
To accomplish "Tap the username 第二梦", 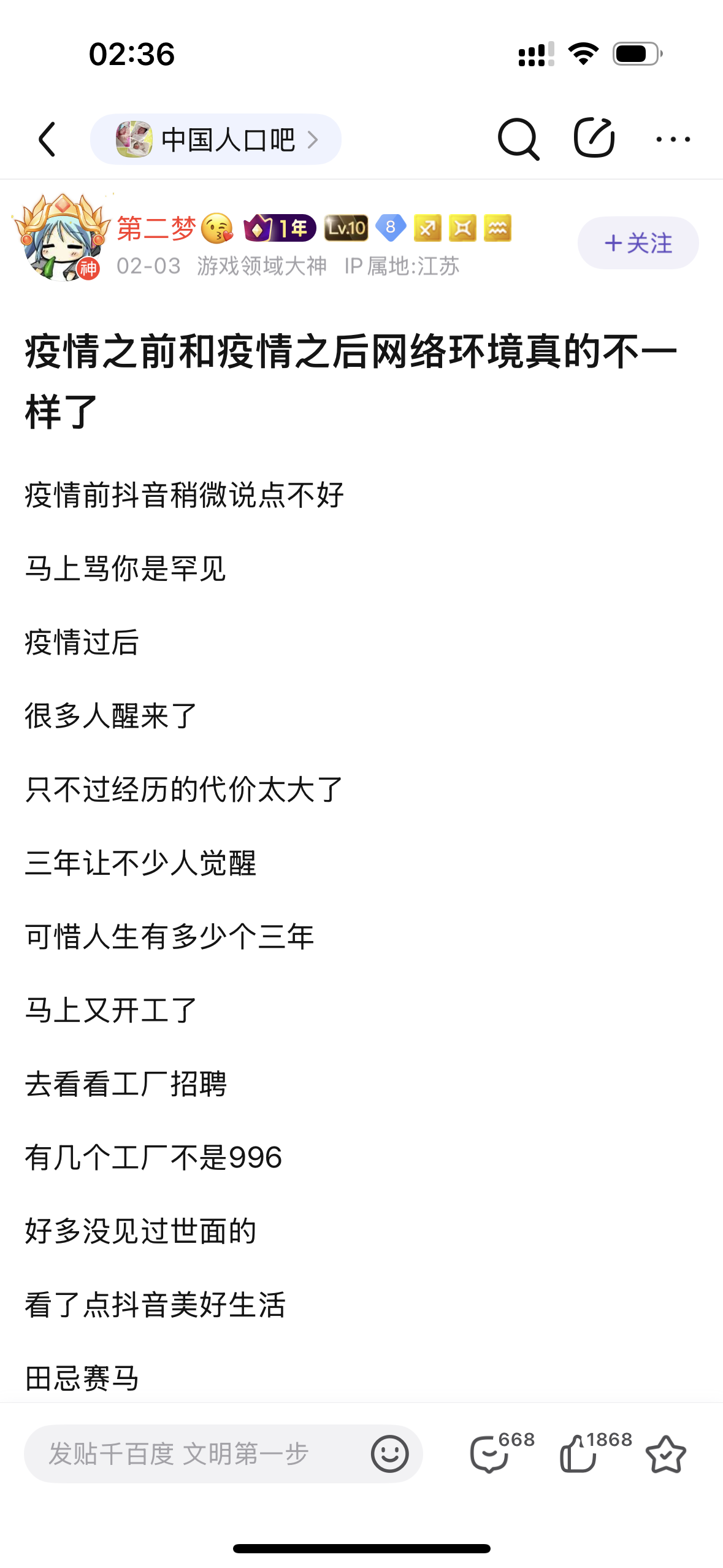I will coord(156,229).
